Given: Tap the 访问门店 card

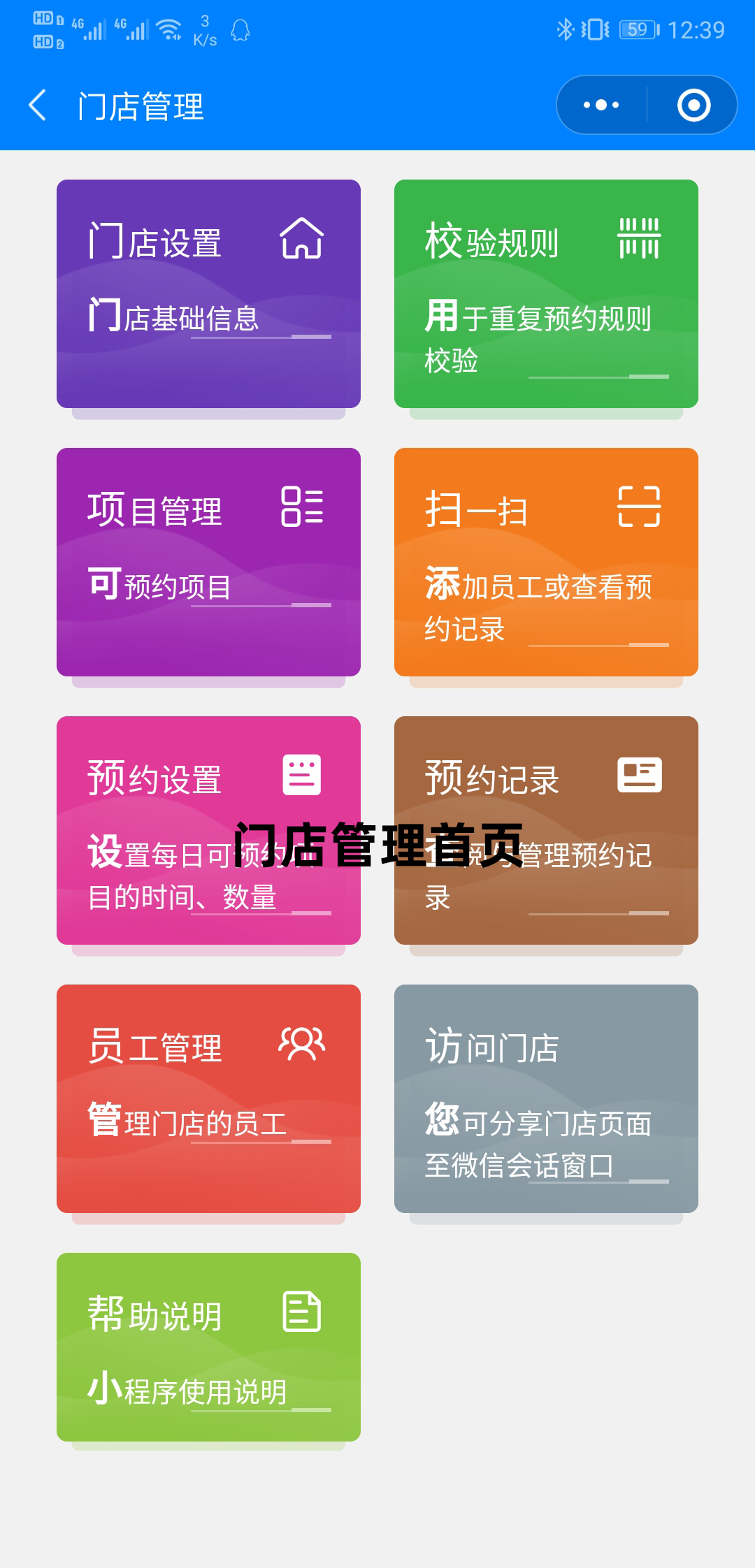Looking at the screenshot, I should 546,1098.
